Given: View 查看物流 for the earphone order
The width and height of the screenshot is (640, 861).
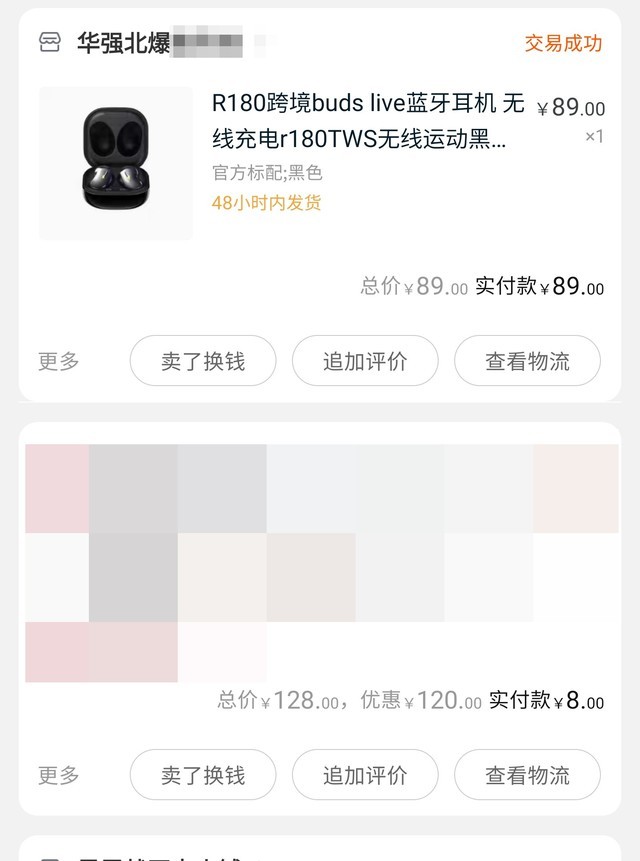Looking at the screenshot, I should pos(527,361).
